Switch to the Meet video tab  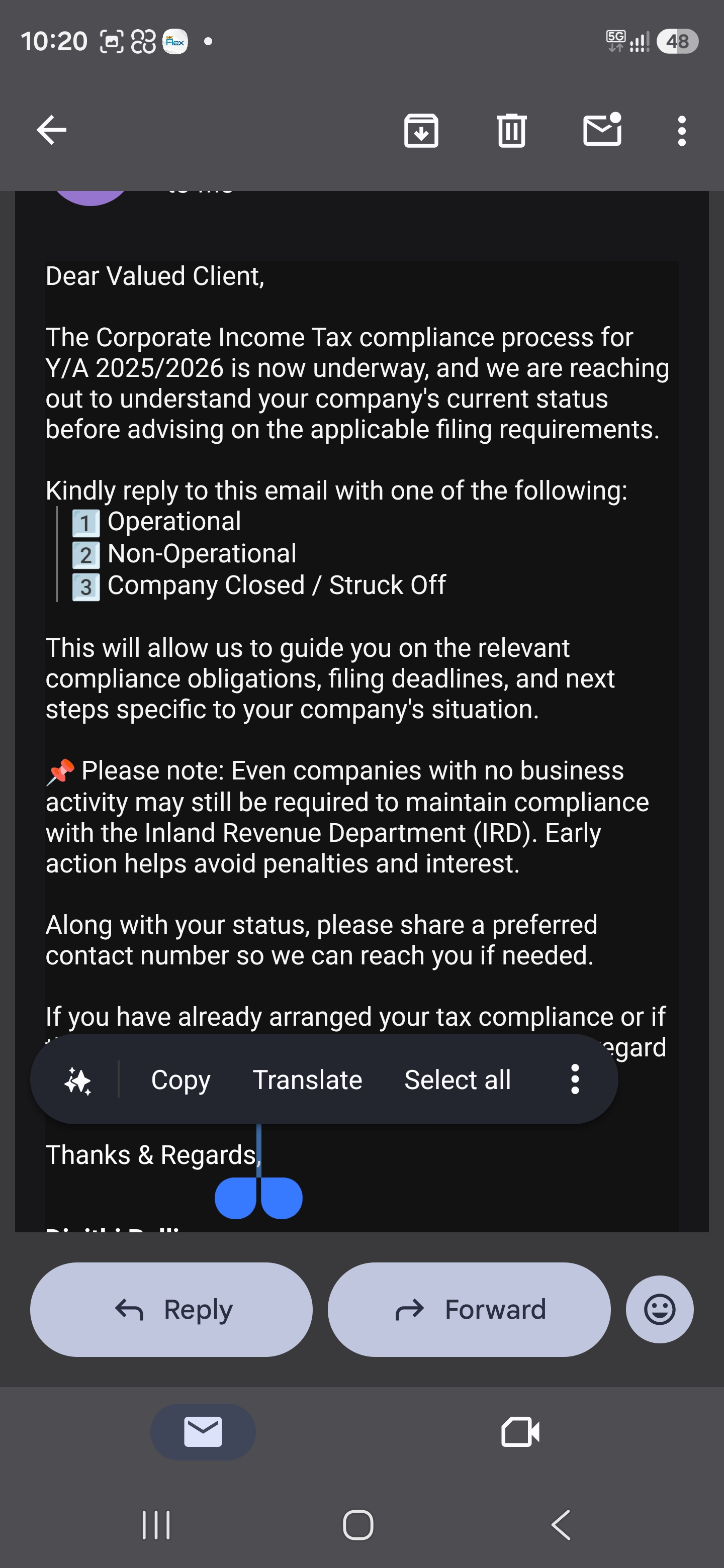(520, 1432)
